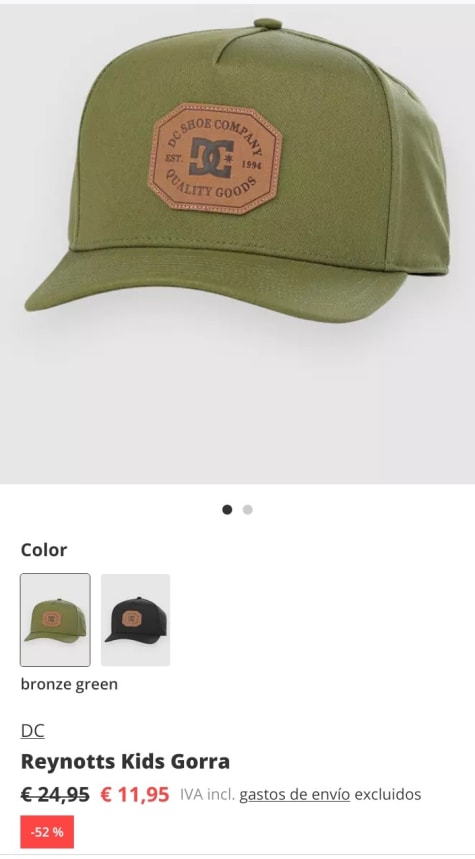The image size is (475, 859).
Task: Open the main cap product image
Action: (237, 244)
